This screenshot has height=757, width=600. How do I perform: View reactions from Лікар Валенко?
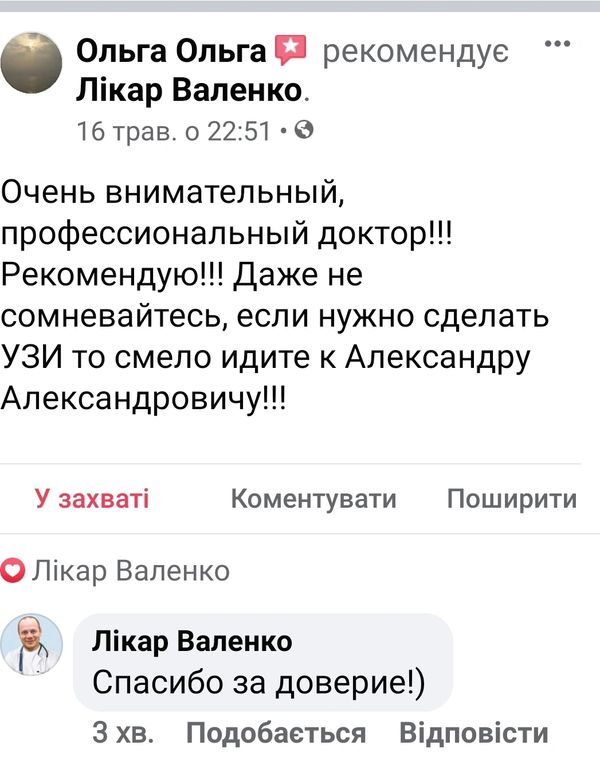coord(130,571)
